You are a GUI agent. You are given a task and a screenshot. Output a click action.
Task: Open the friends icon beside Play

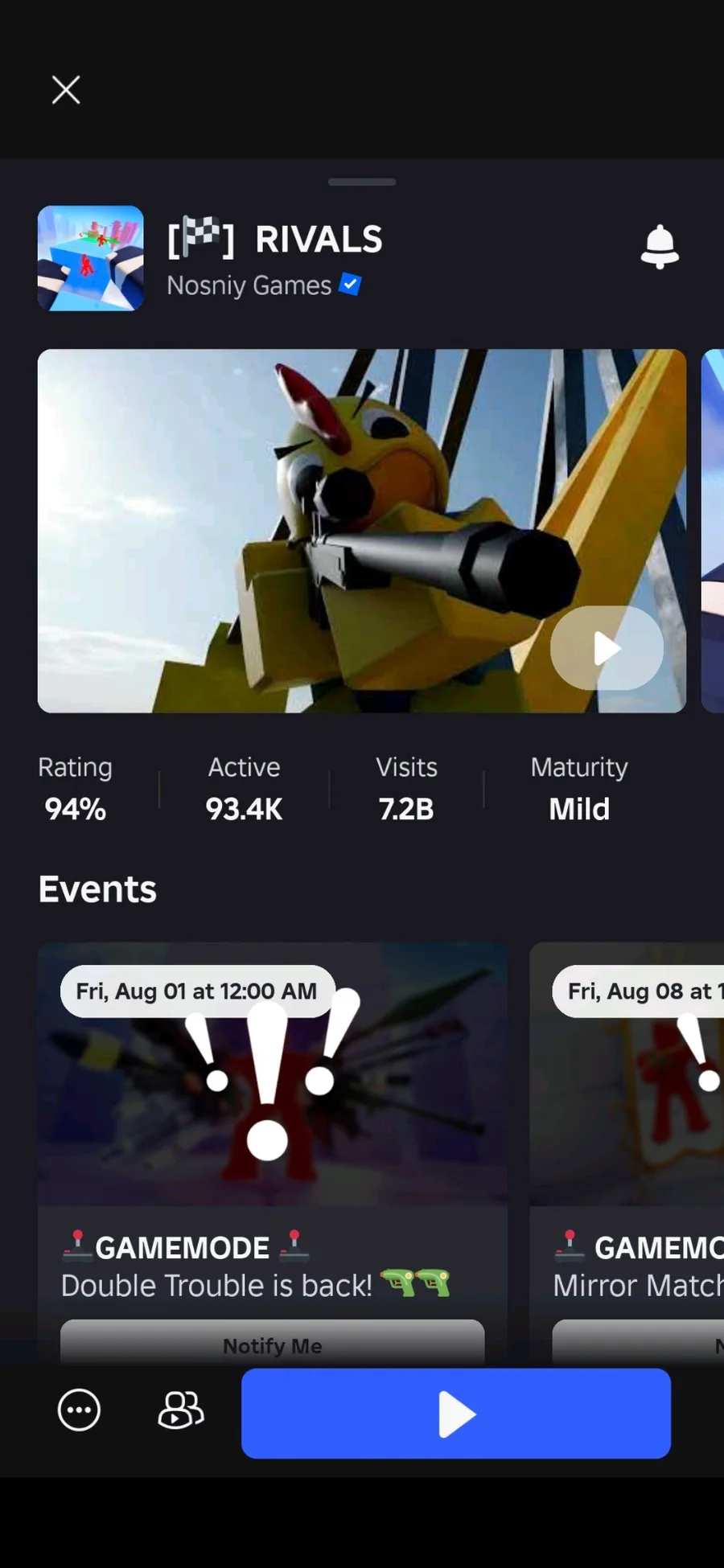click(x=181, y=1410)
